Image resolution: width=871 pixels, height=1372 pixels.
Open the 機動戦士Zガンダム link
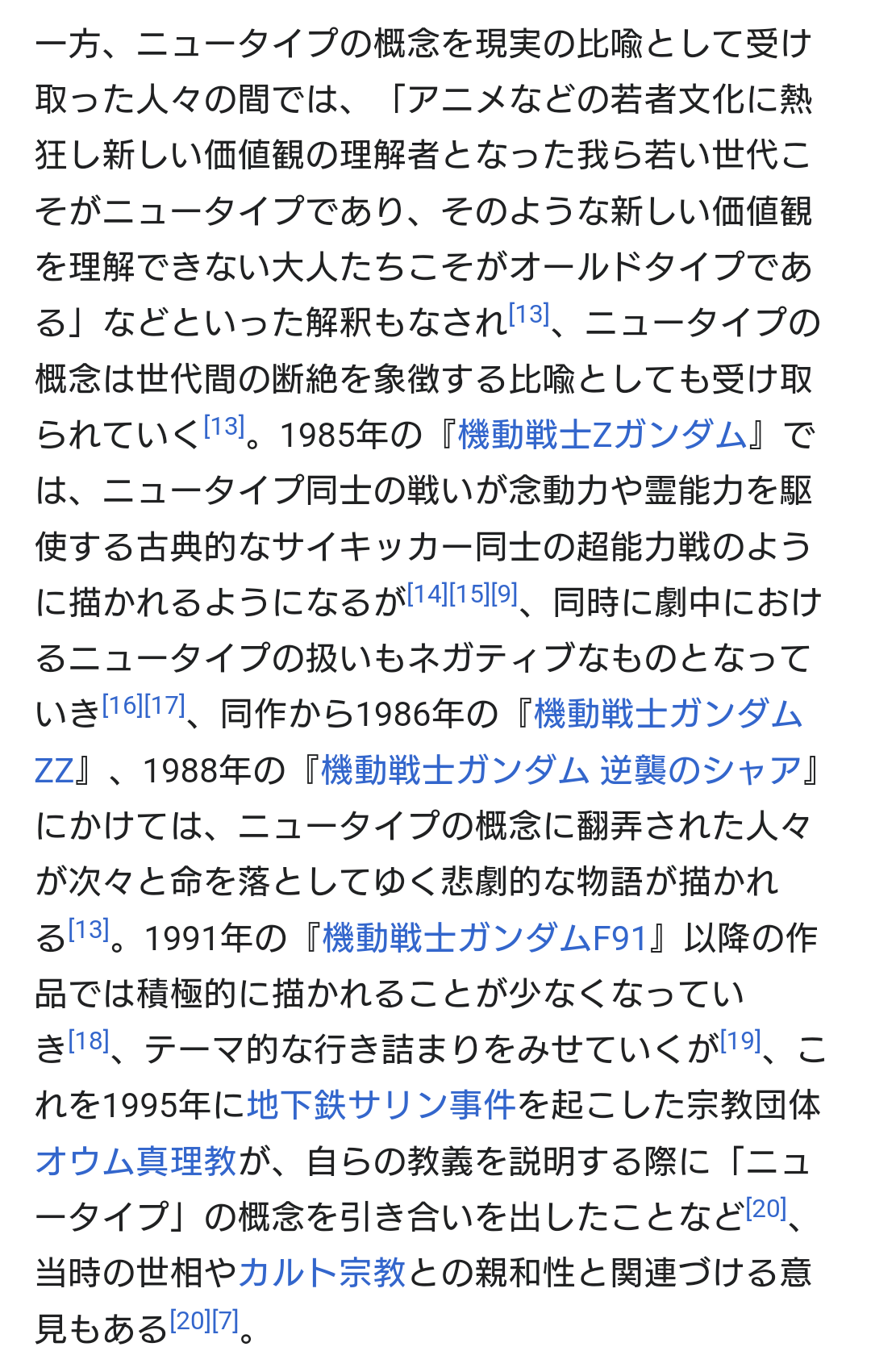(x=602, y=436)
